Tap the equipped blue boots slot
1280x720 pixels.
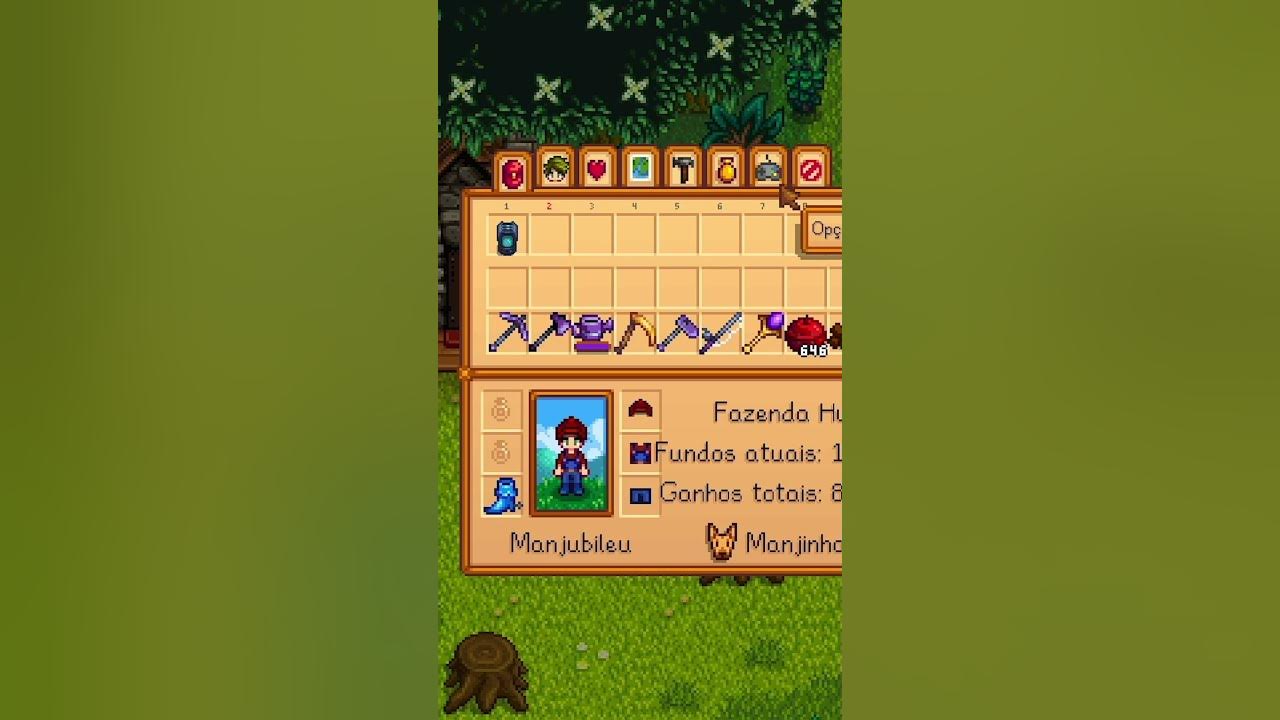click(x=501, y=495)
